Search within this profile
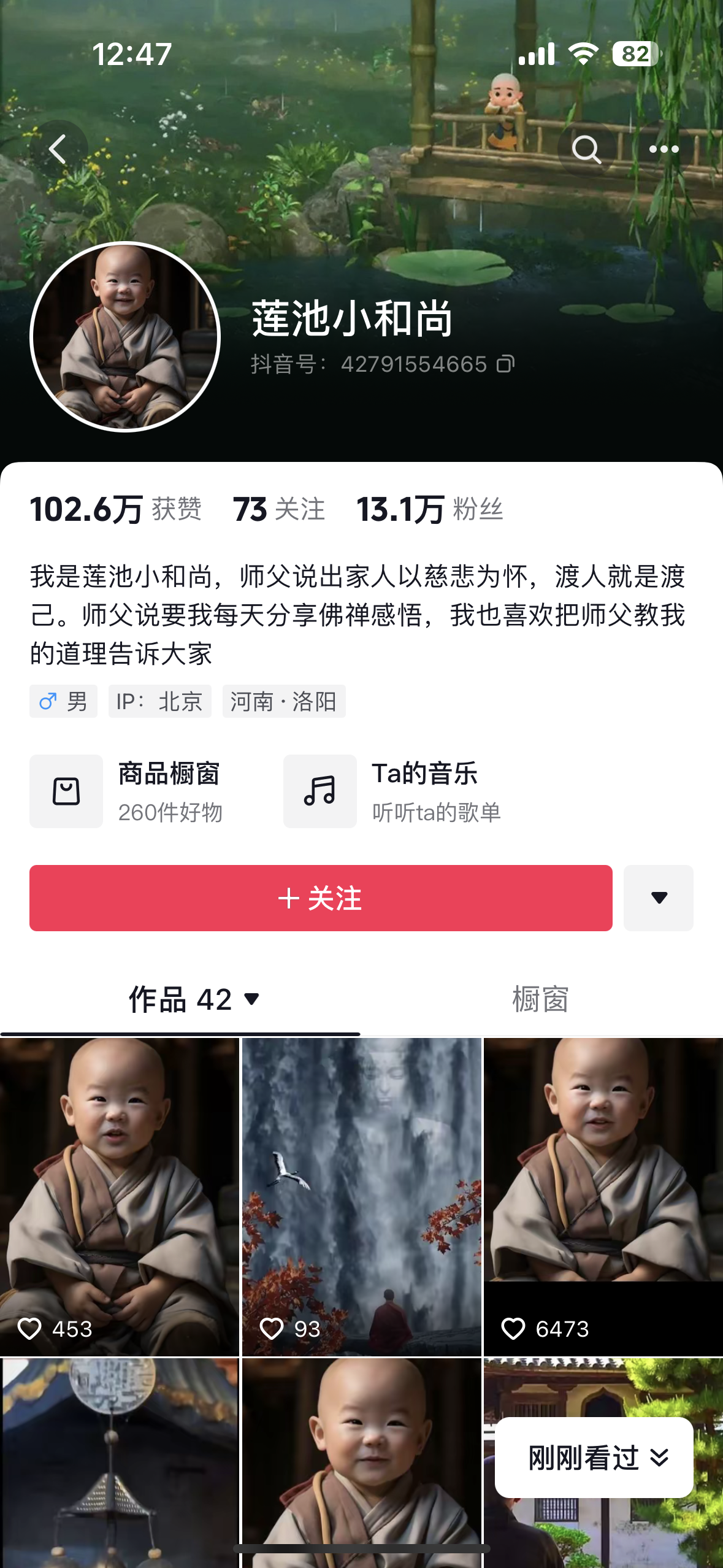 [586, 149]
